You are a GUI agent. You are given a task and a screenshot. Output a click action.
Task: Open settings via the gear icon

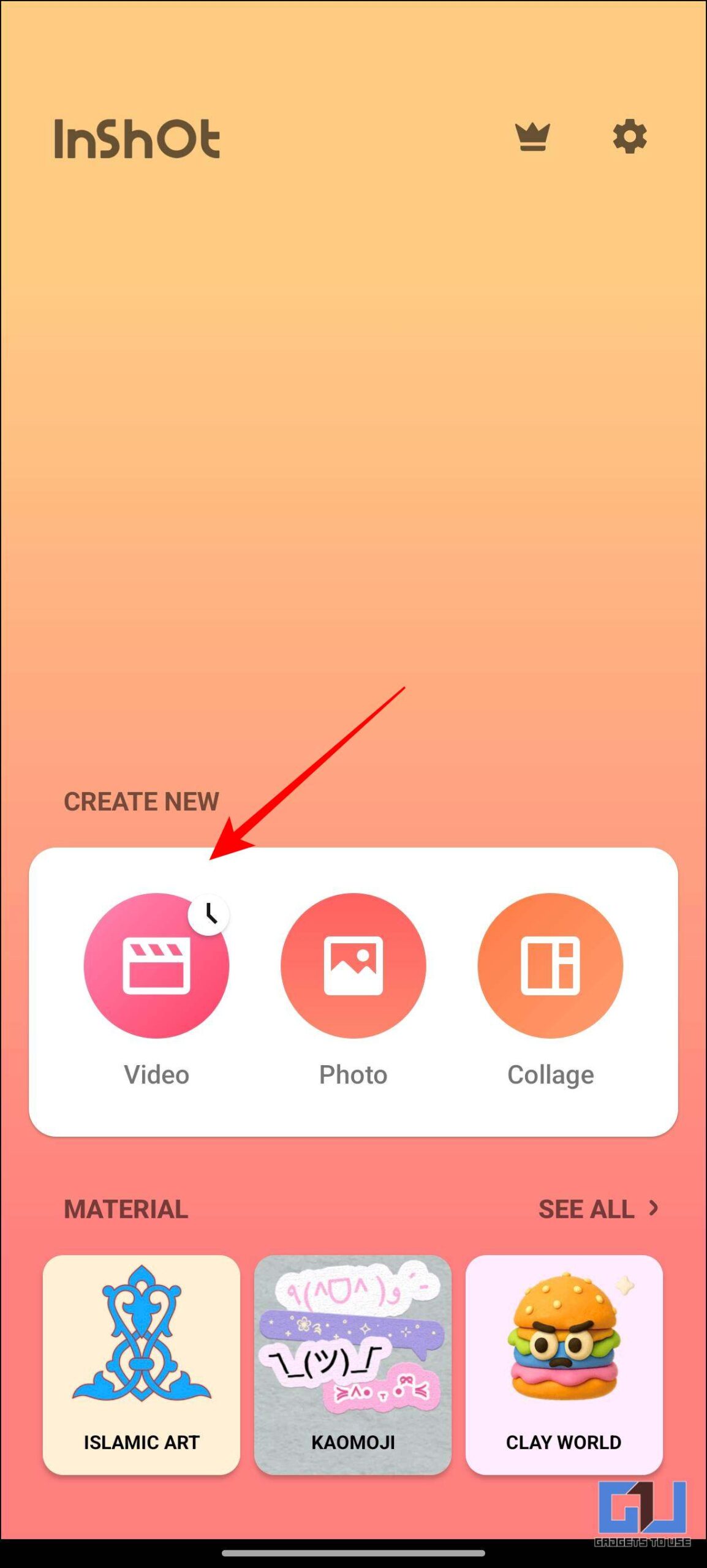coord(630,137)
